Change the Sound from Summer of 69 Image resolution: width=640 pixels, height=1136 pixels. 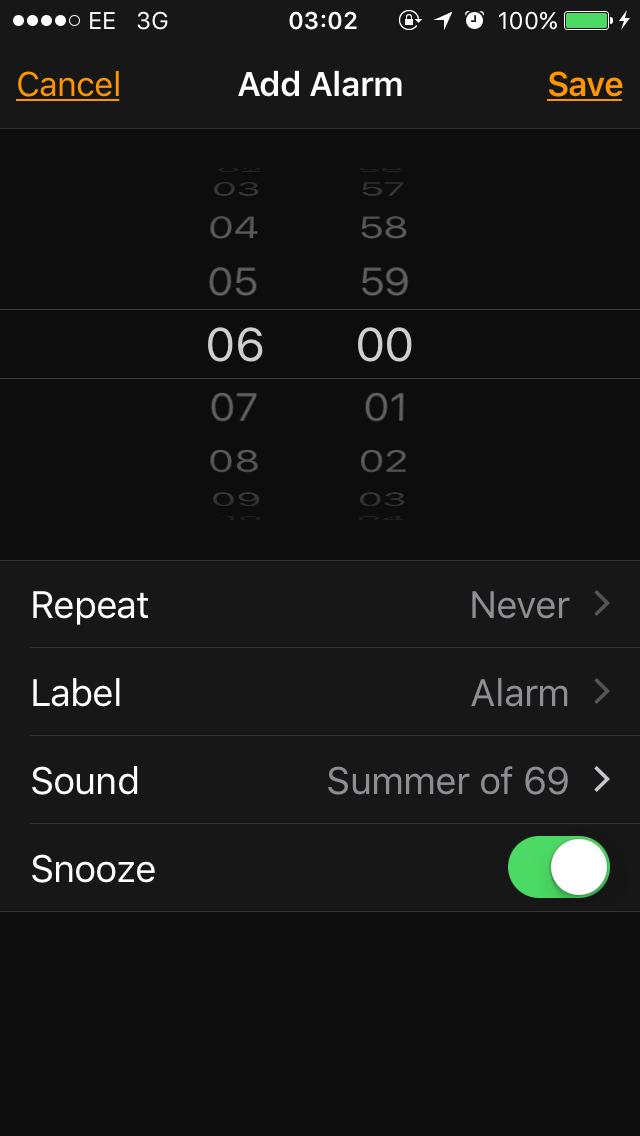tap(320, 780)
